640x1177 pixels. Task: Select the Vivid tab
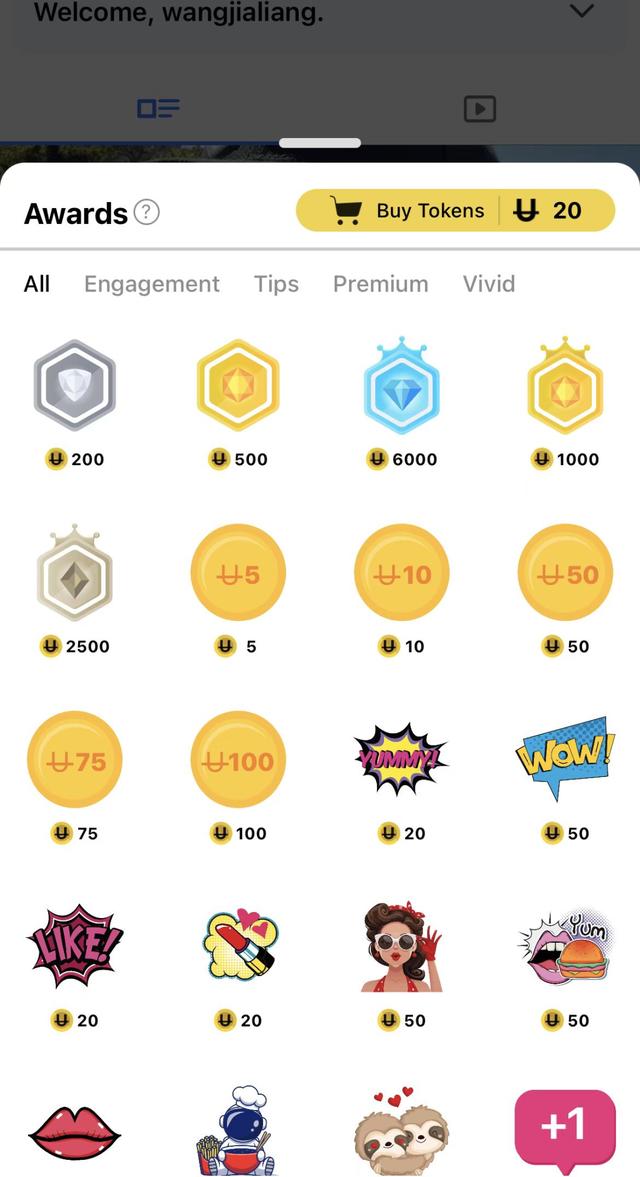pos(488,284)
